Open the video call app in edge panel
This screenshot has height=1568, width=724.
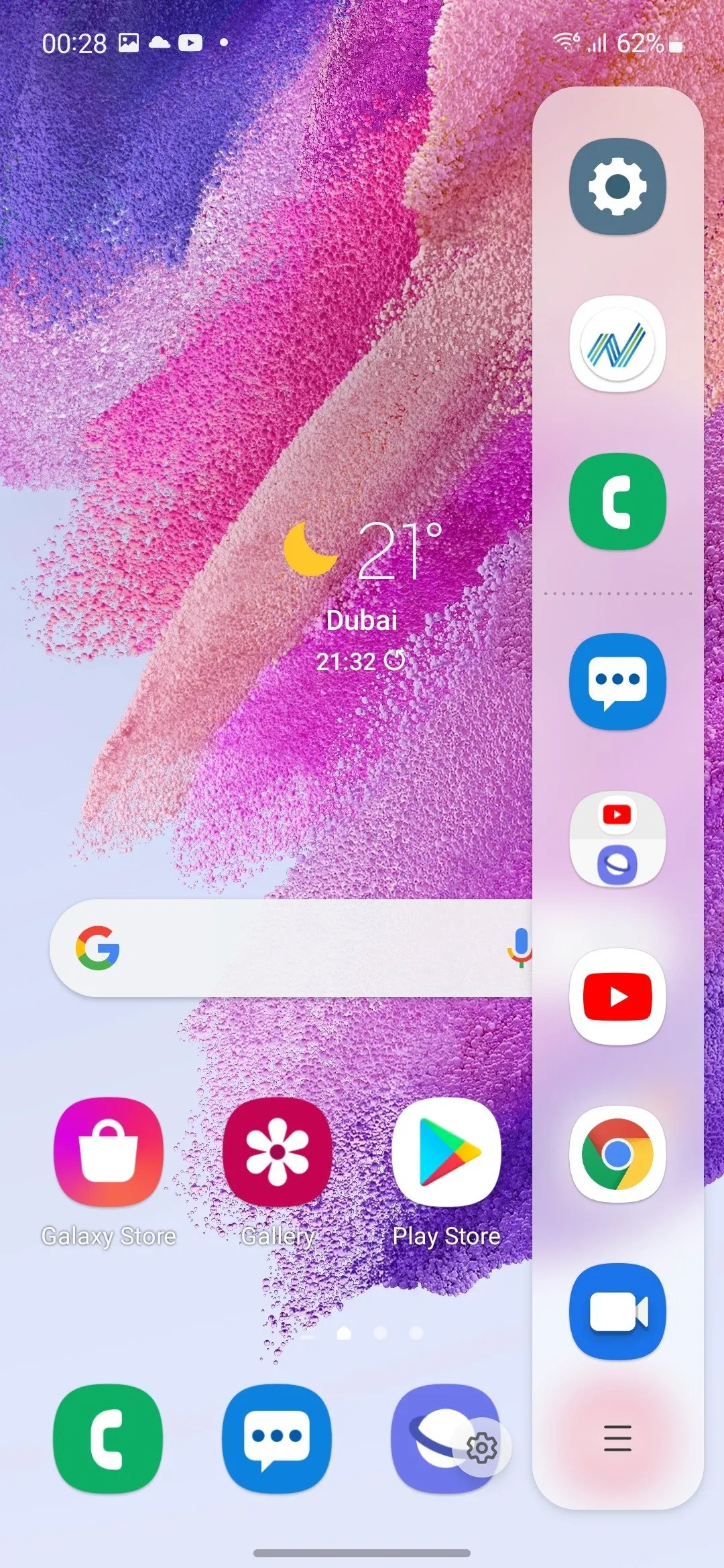617,1311
